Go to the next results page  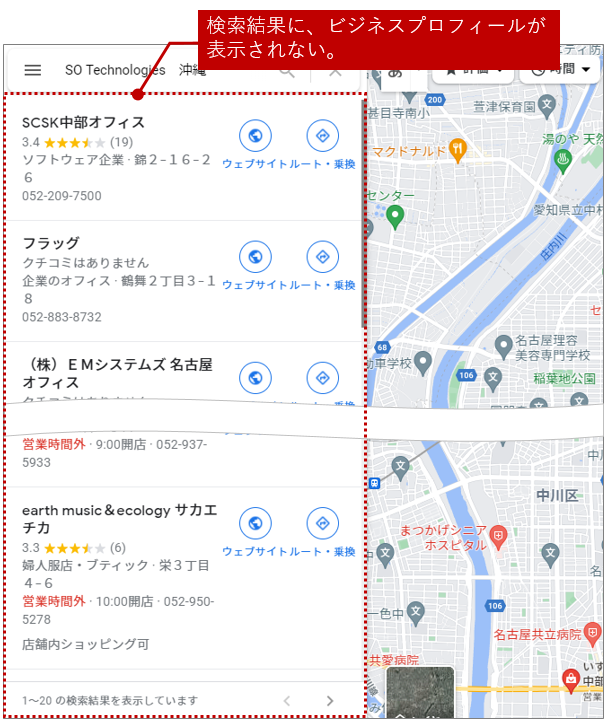330,701
